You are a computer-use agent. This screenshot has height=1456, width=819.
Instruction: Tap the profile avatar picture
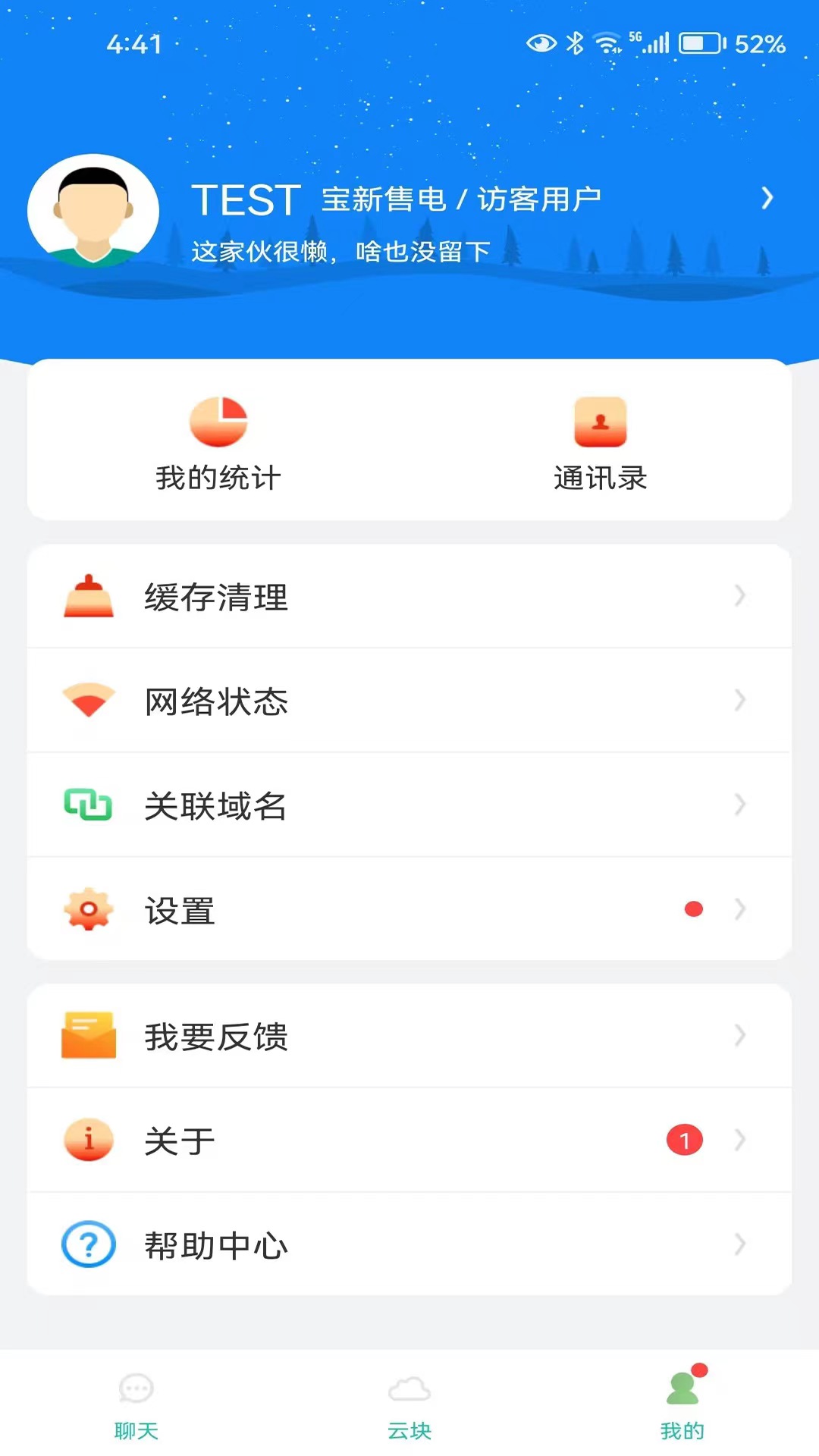pyautogui.click(x=93, y=212)
